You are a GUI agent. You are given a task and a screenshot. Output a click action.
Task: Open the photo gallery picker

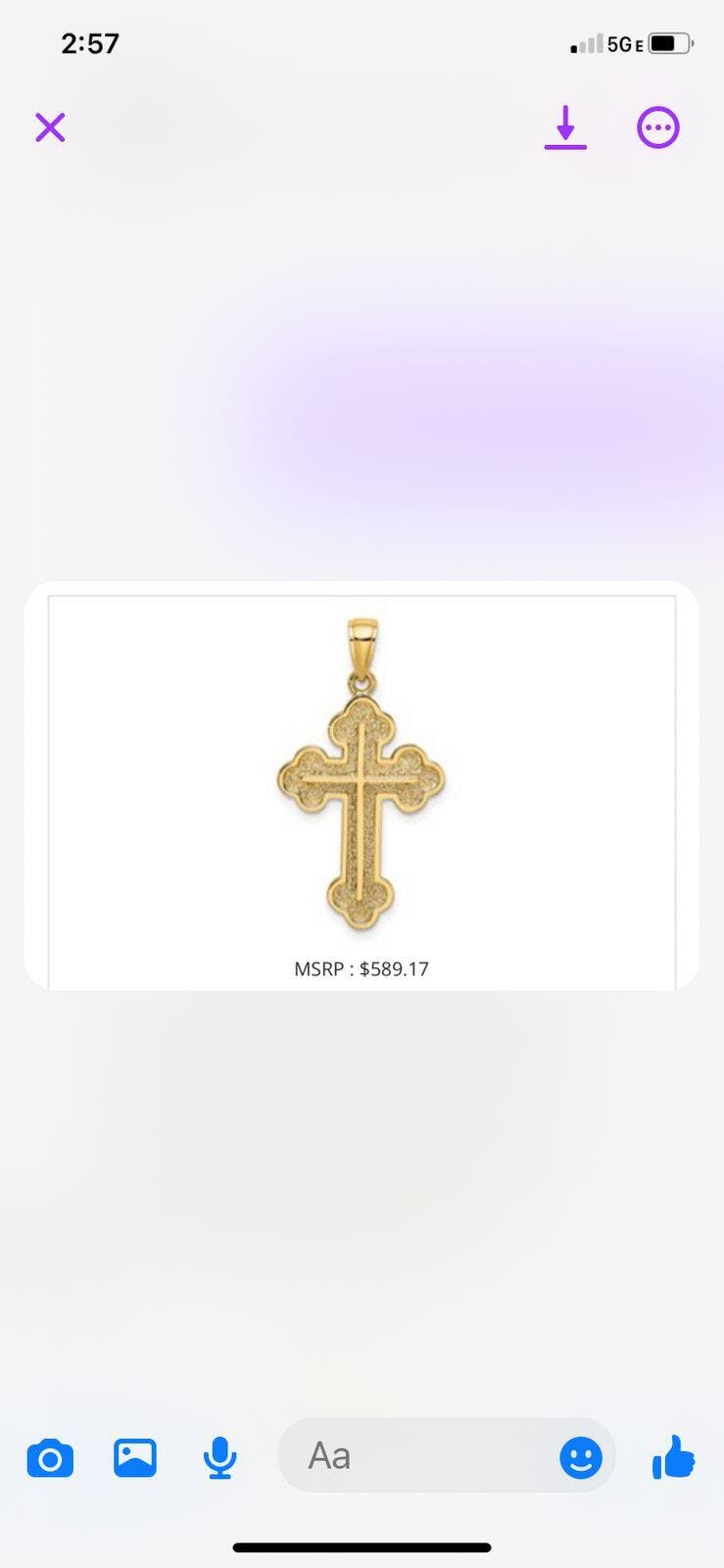click(135, 1457)
